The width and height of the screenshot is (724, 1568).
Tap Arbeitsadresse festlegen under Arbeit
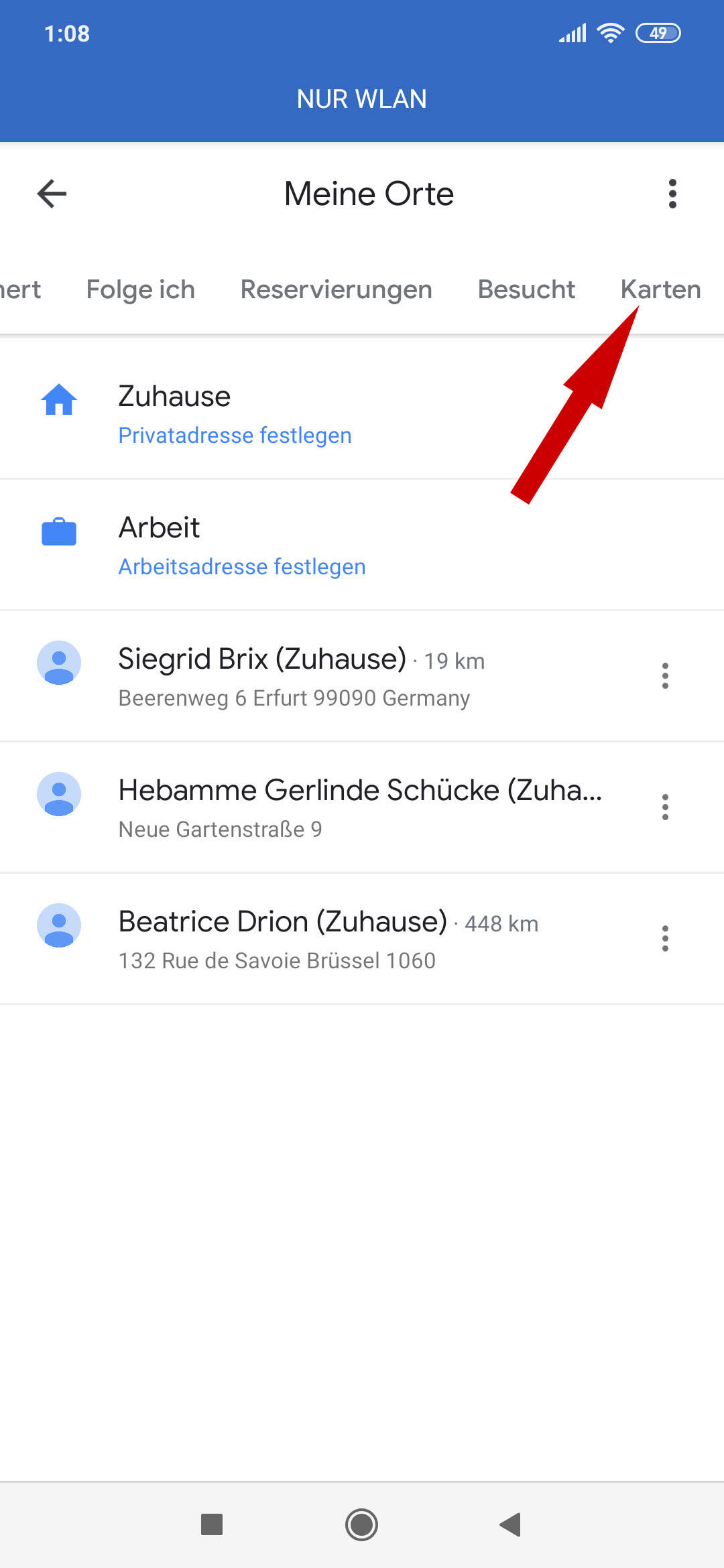(x=242, y=567)
